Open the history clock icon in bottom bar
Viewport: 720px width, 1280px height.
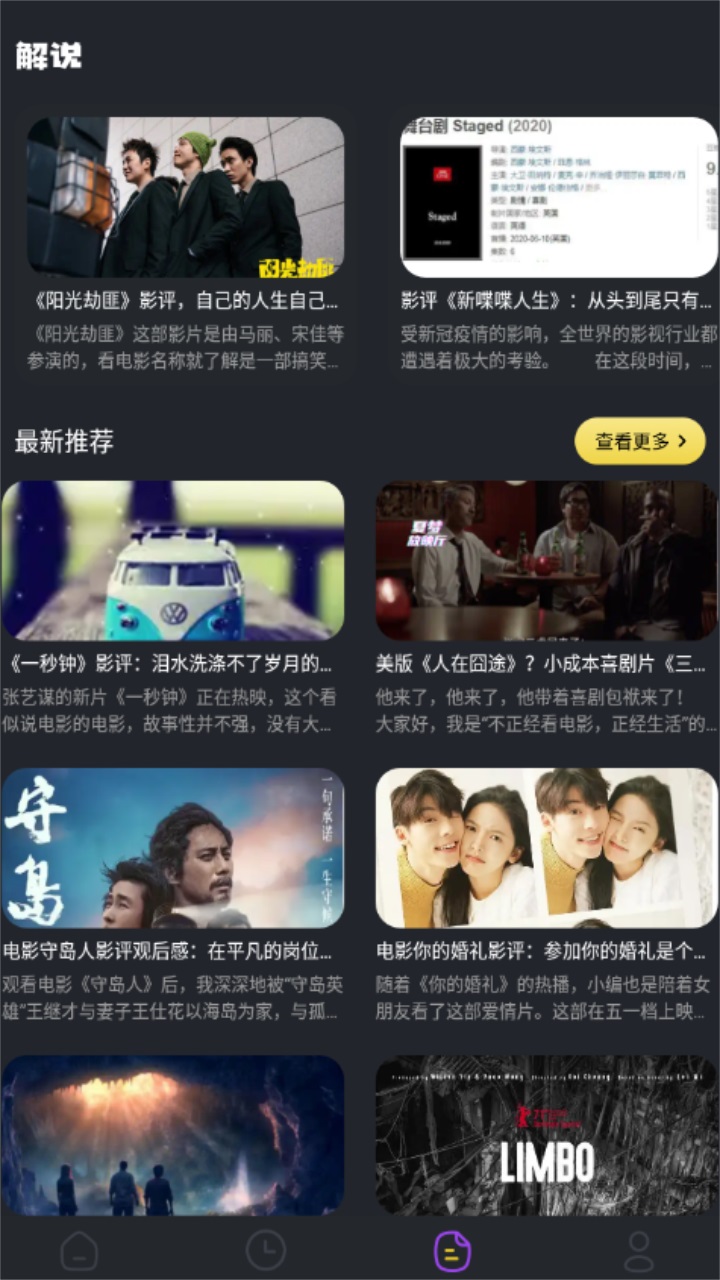click(268, 1250)
